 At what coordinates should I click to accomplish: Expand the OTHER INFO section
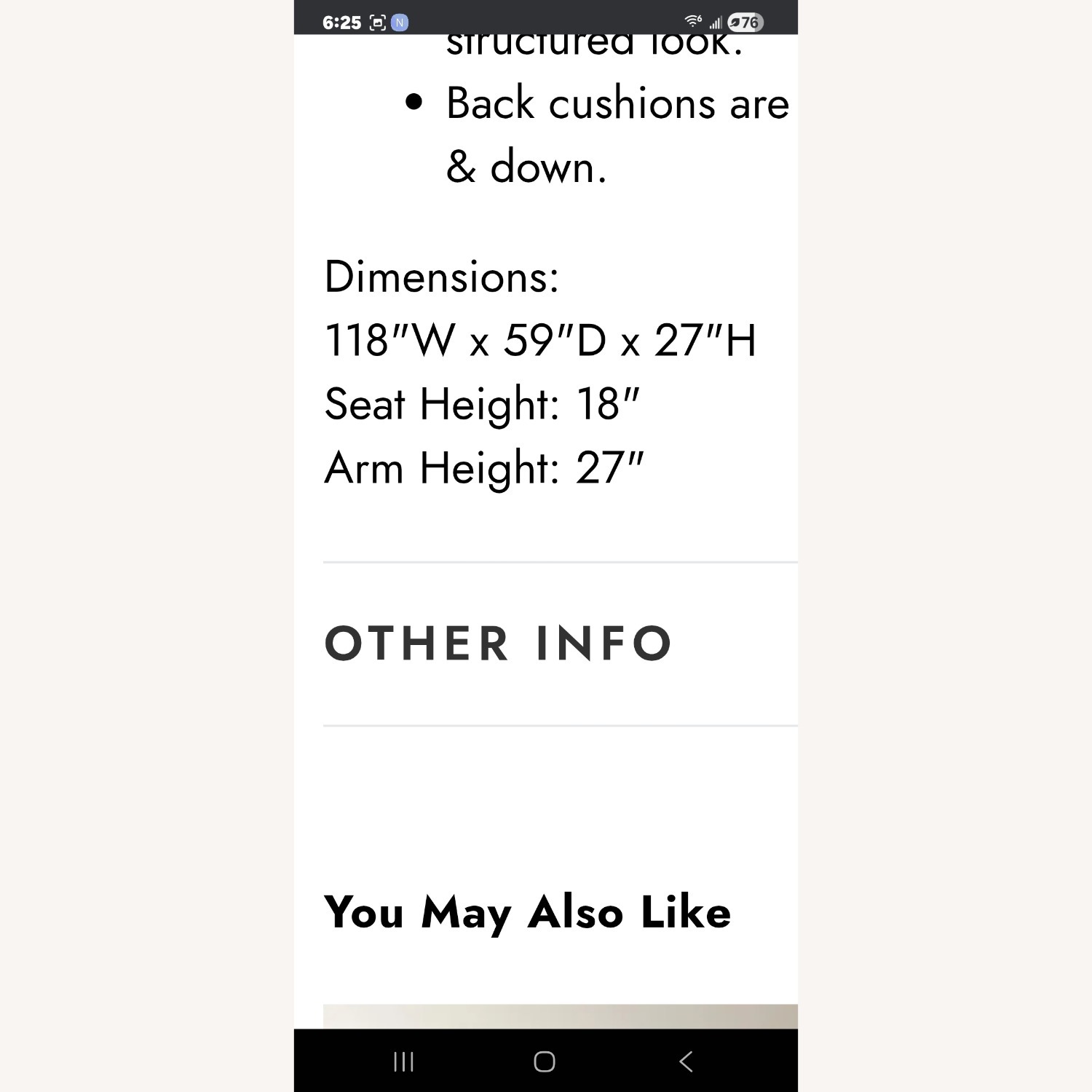click(498, 644)
